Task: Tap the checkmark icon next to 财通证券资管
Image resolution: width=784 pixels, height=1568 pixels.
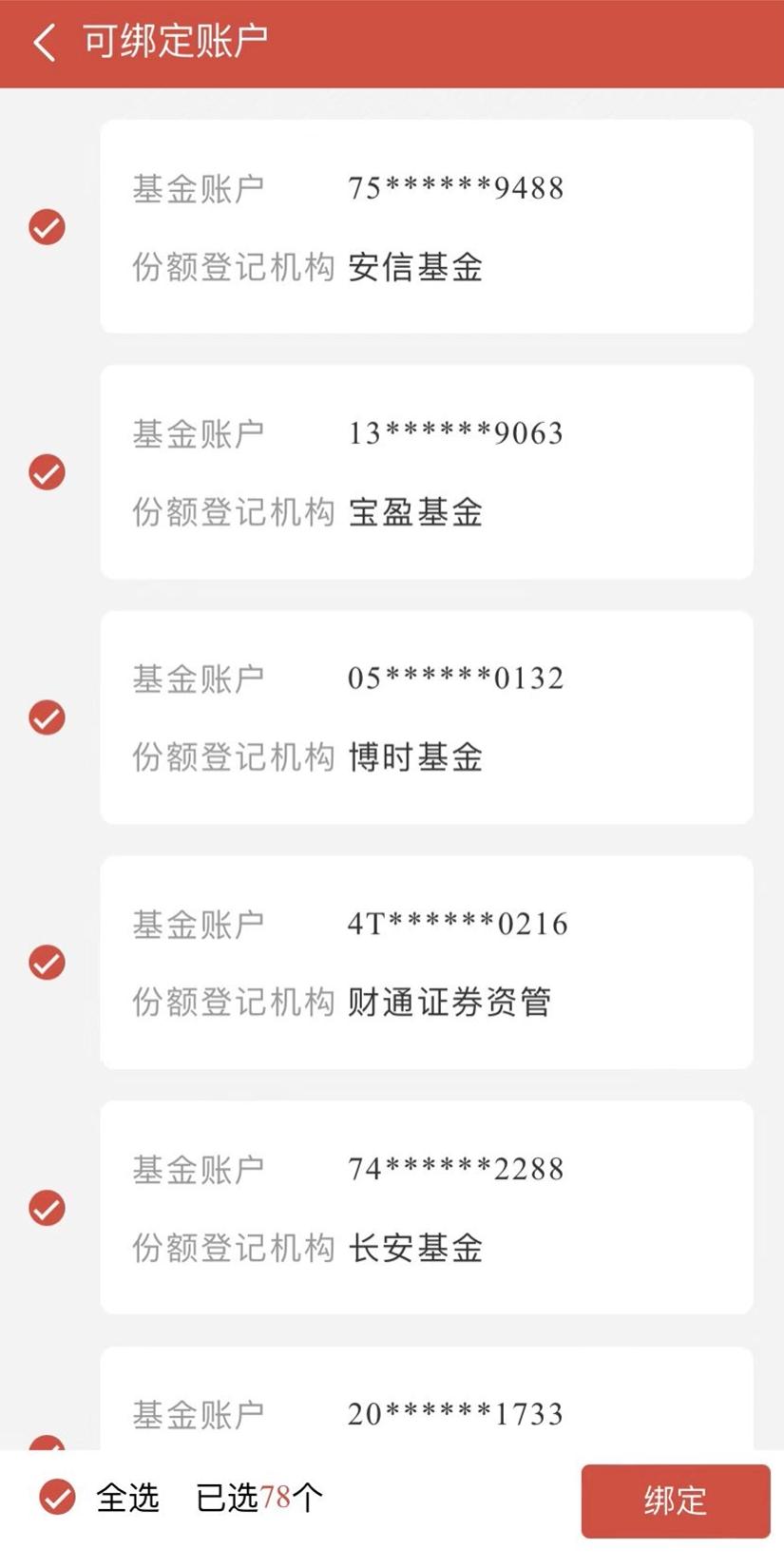Action: 46,962
